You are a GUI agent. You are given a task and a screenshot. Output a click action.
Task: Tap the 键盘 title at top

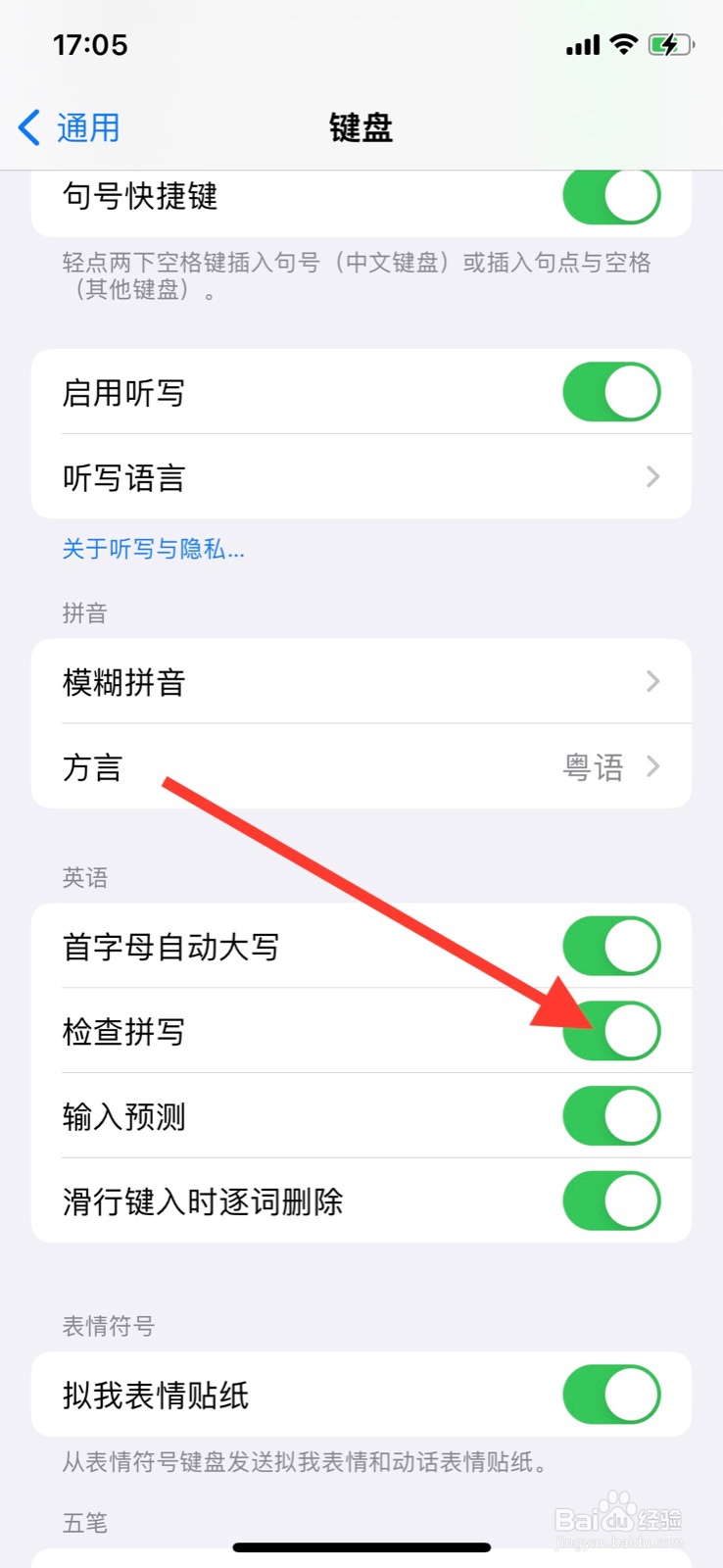coord(361,128)
